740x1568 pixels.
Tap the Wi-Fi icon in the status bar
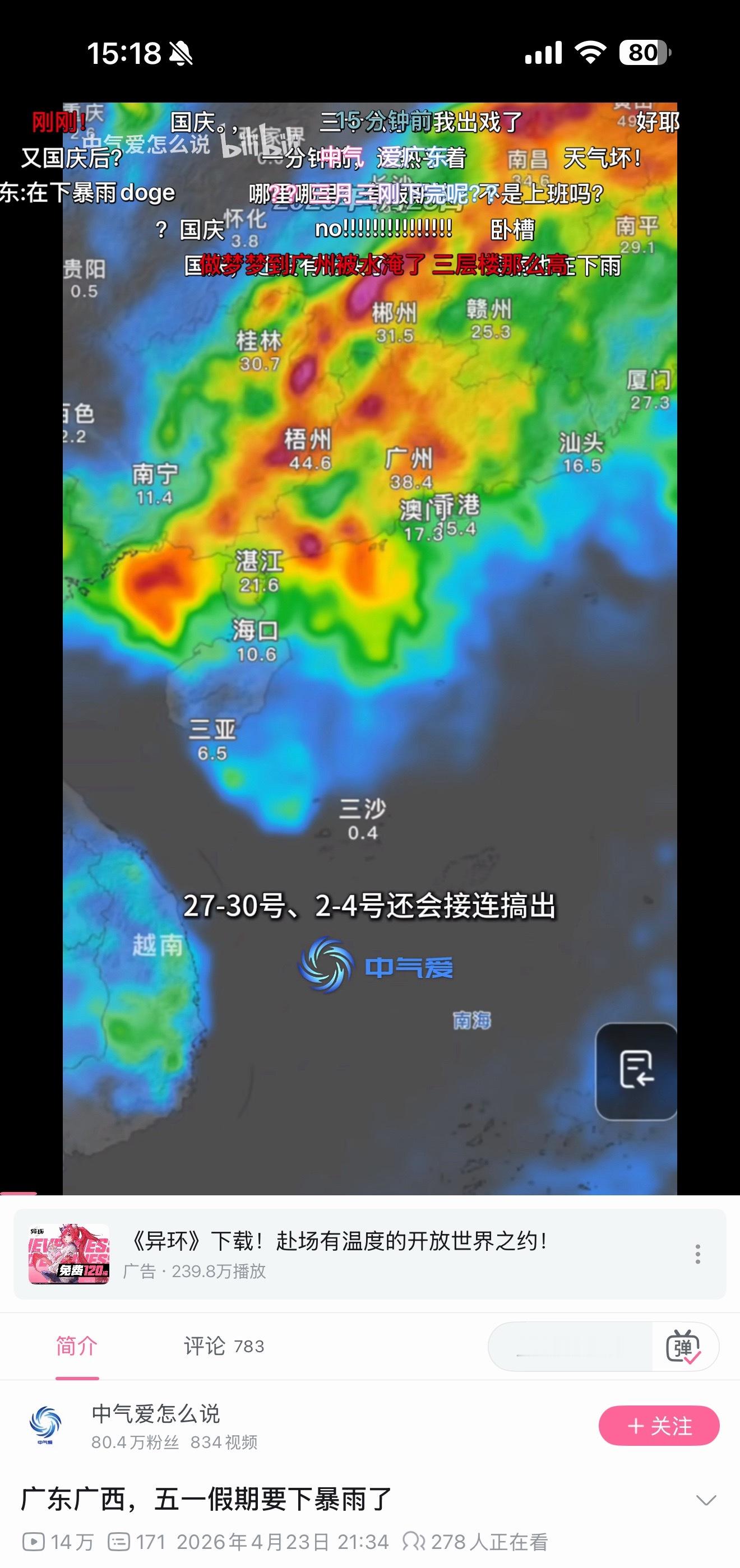590,54
